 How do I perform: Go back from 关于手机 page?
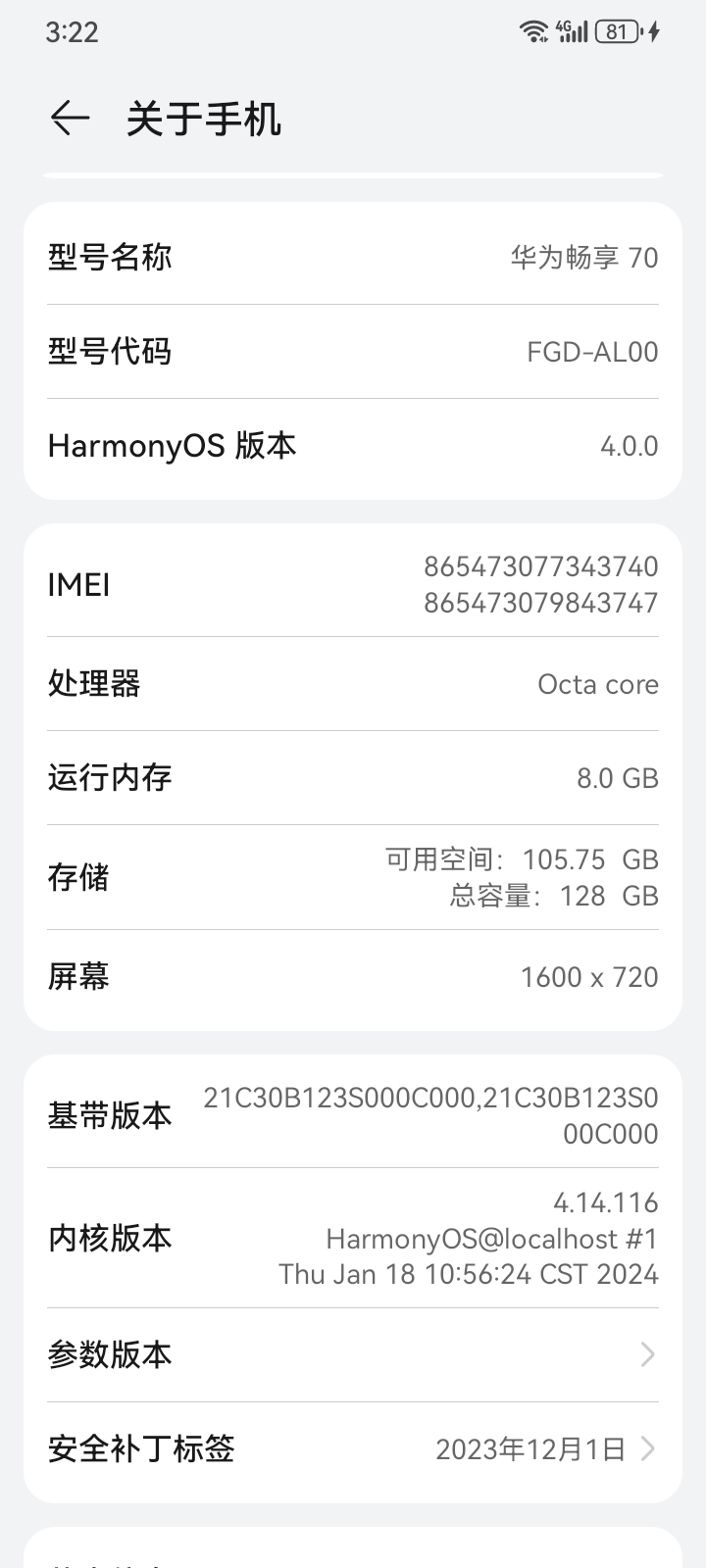pos(70,119)
